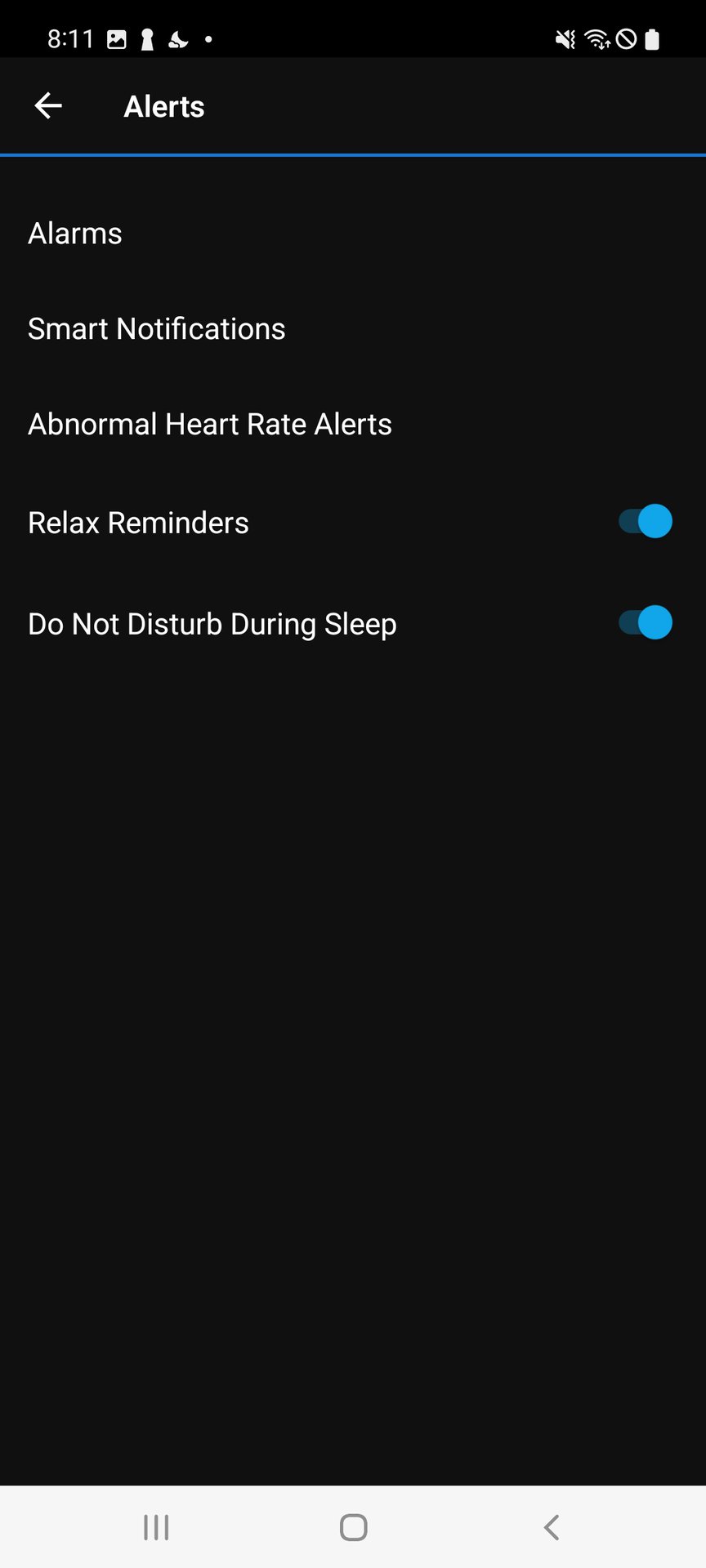Go back from the Alerts screen

(48, 106)
